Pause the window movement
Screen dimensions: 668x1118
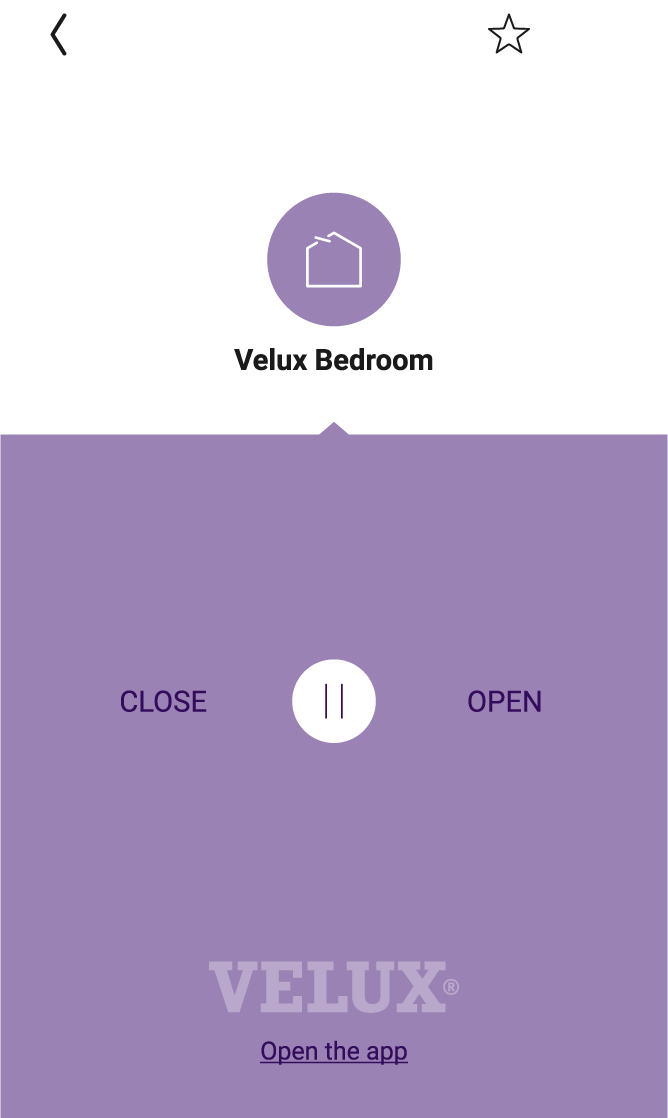tap(334, 701)
